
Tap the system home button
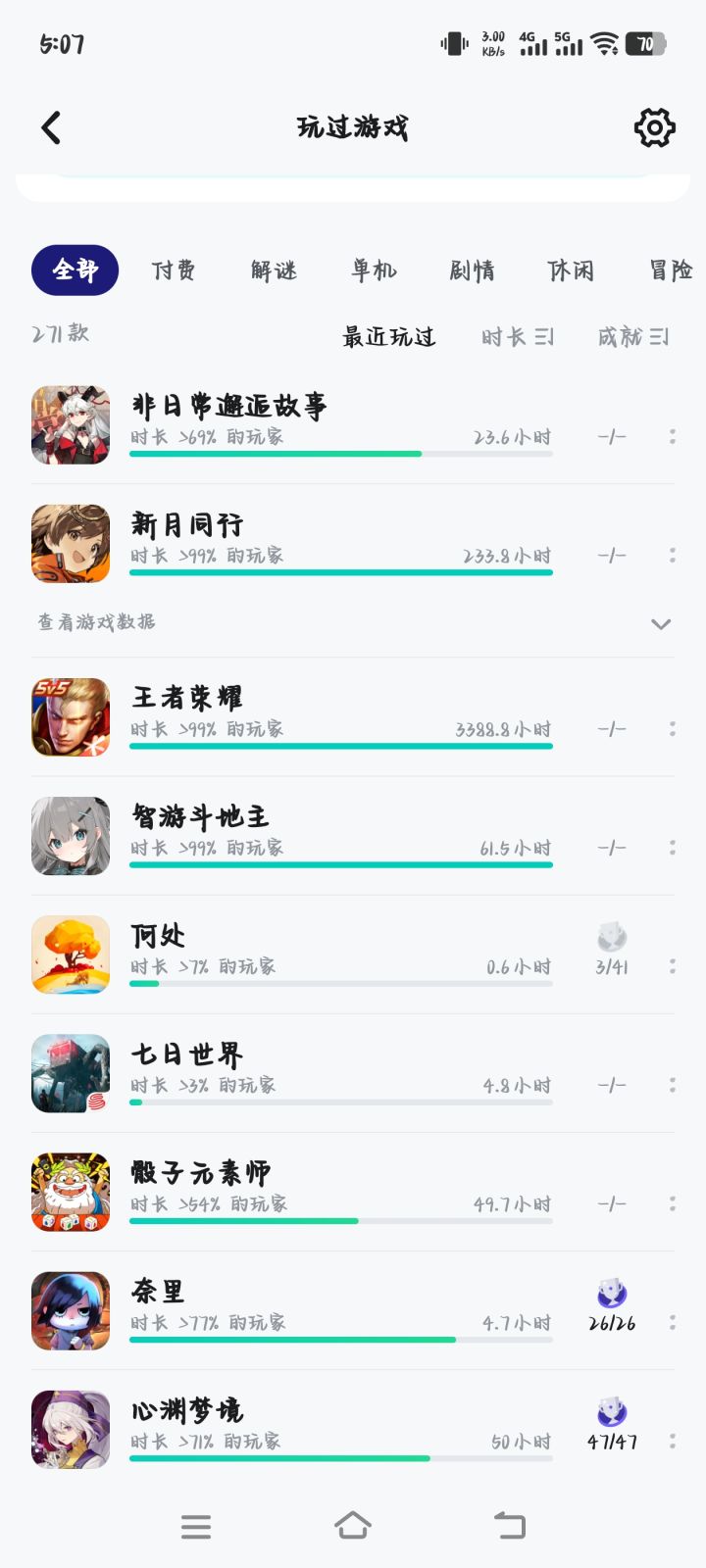click(x=353, y=1525)
